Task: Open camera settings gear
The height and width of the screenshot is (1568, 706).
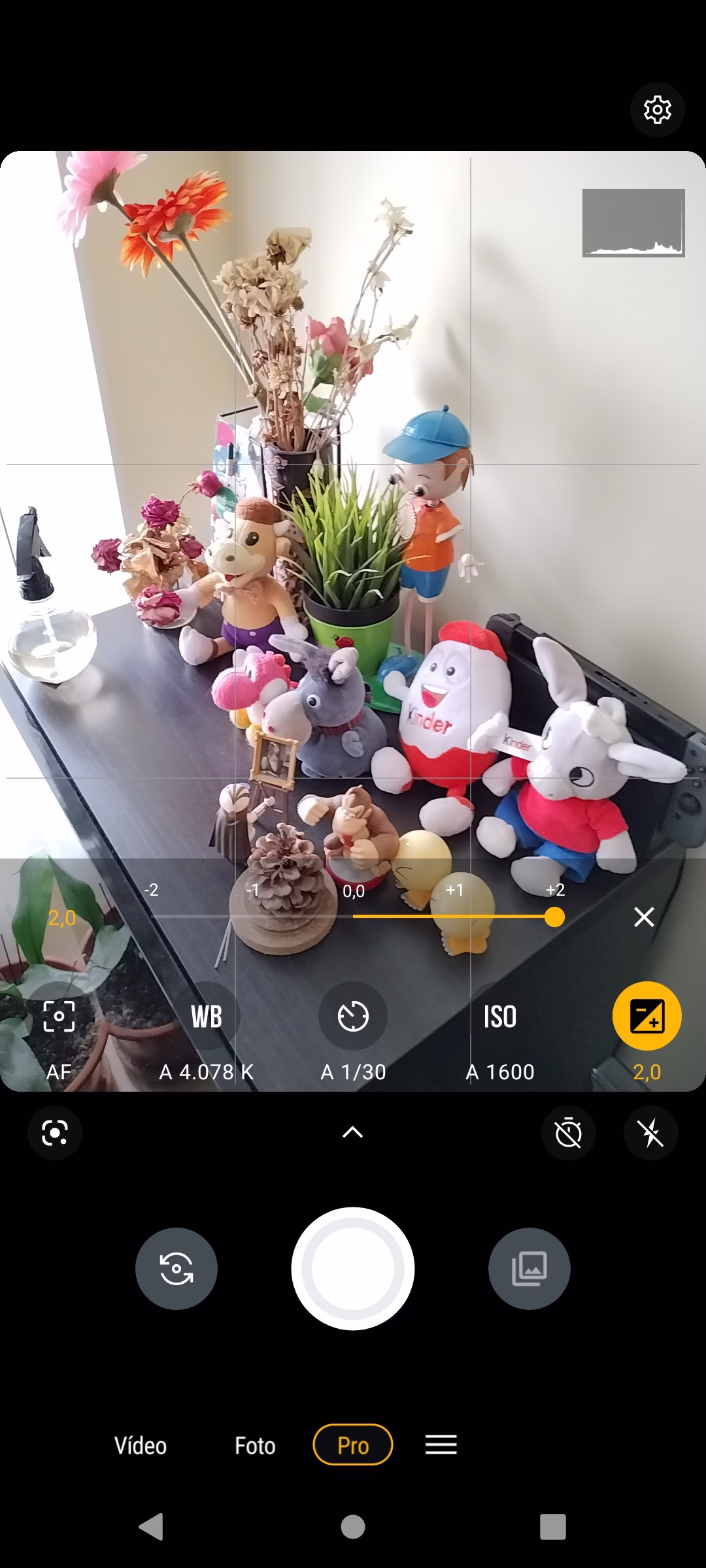Action: pos(657,109)
